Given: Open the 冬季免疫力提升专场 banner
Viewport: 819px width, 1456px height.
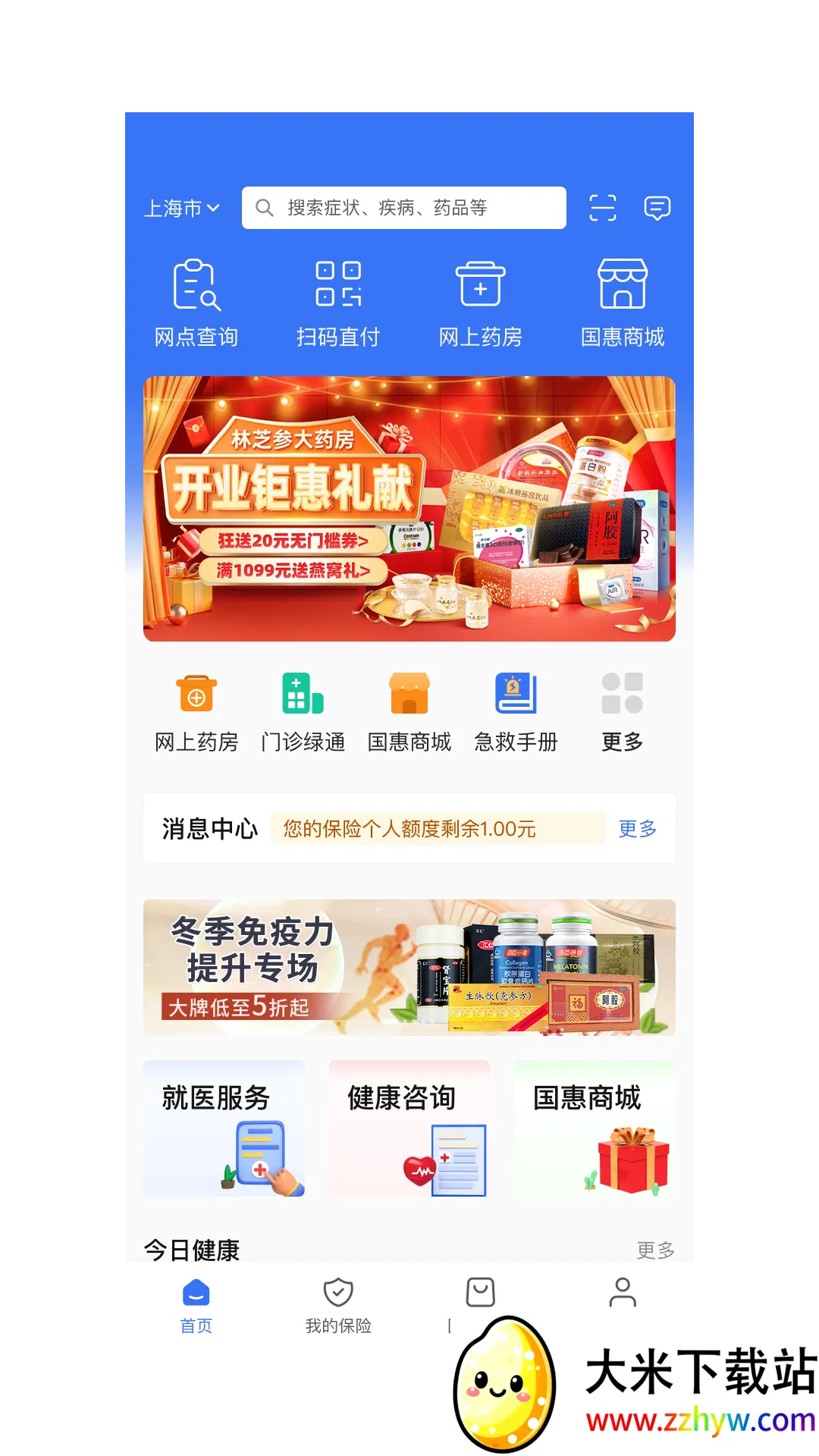Looking at the screenshot, I should pos(409,967).
